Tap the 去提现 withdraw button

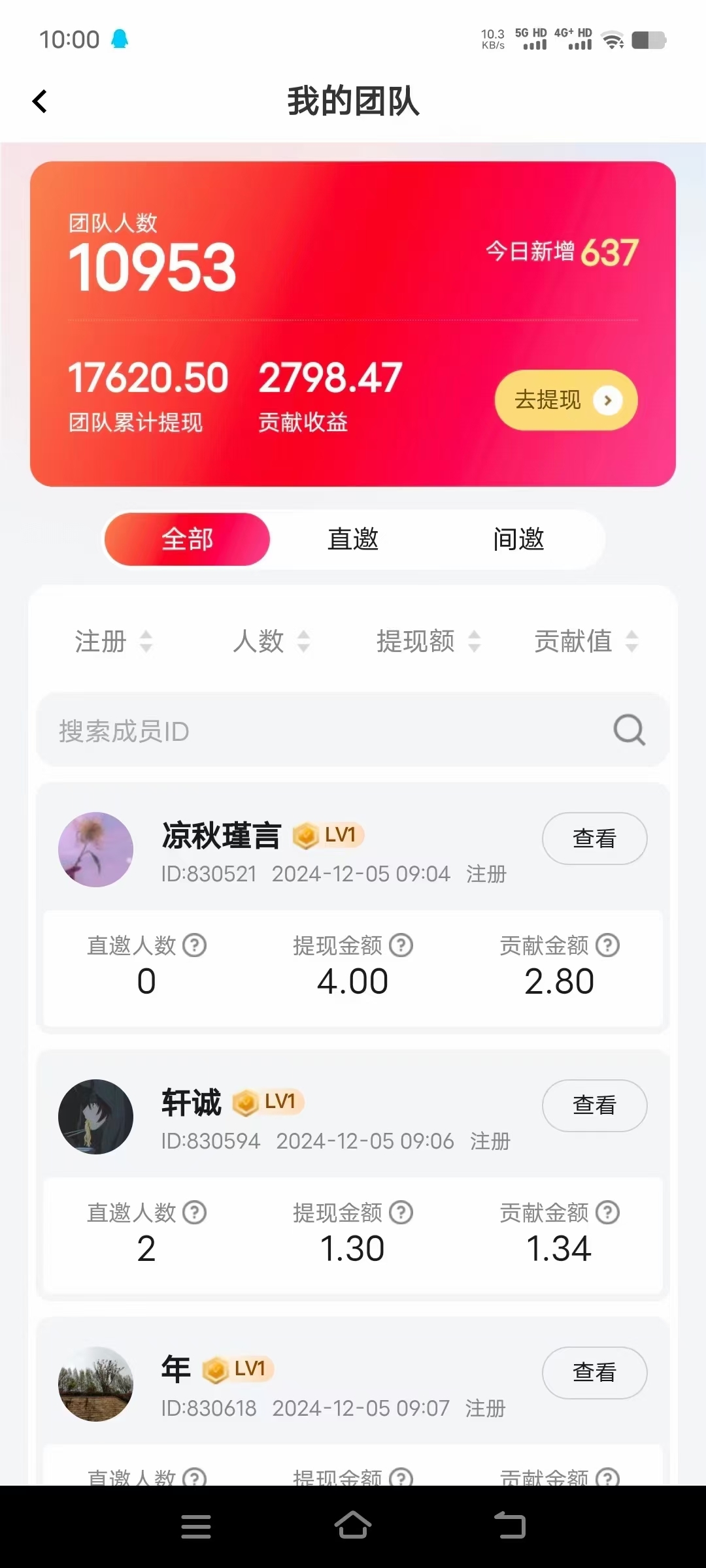coord(566,400)
